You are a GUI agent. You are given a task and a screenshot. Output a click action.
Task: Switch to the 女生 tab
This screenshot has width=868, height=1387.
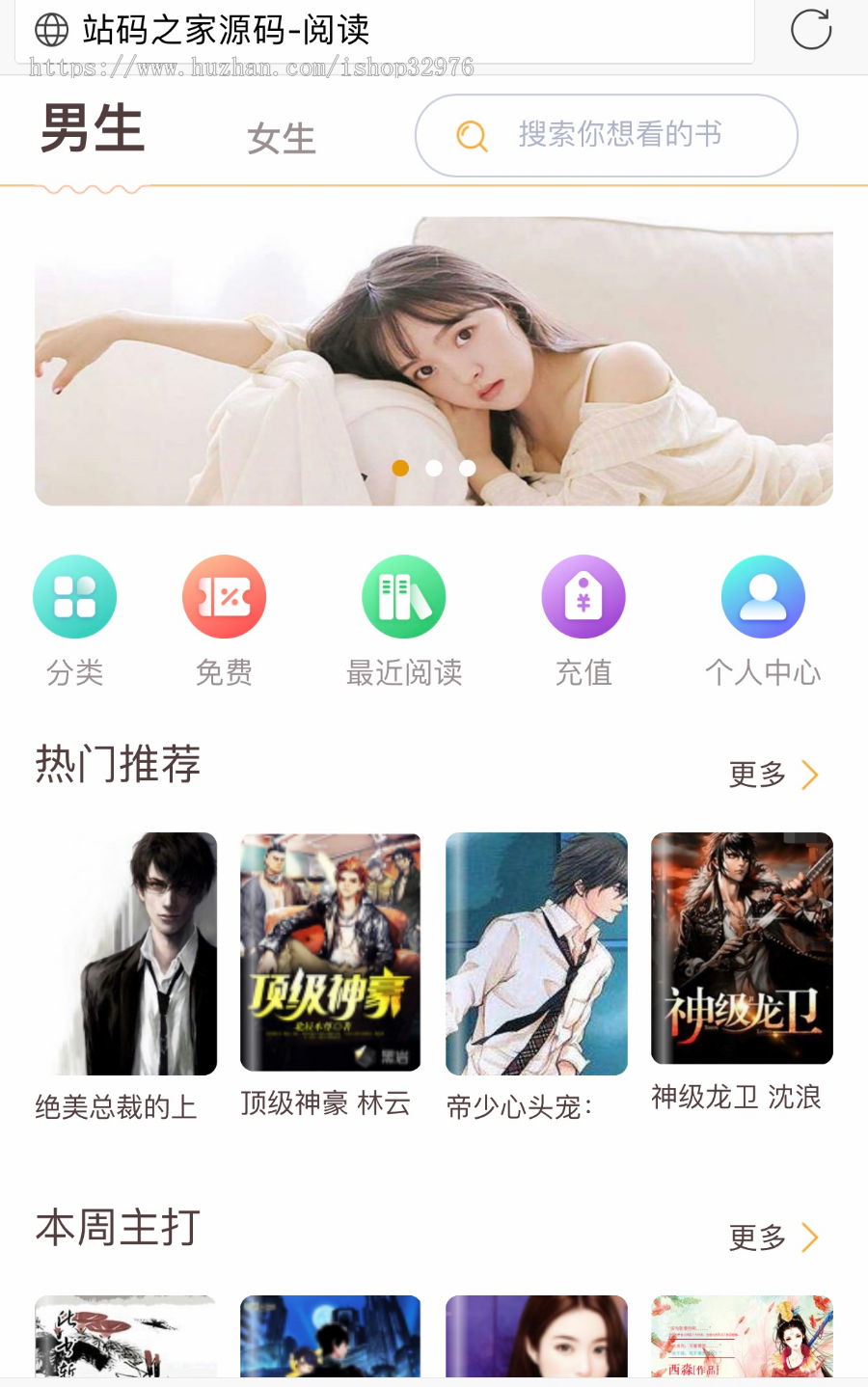[281, 138]
